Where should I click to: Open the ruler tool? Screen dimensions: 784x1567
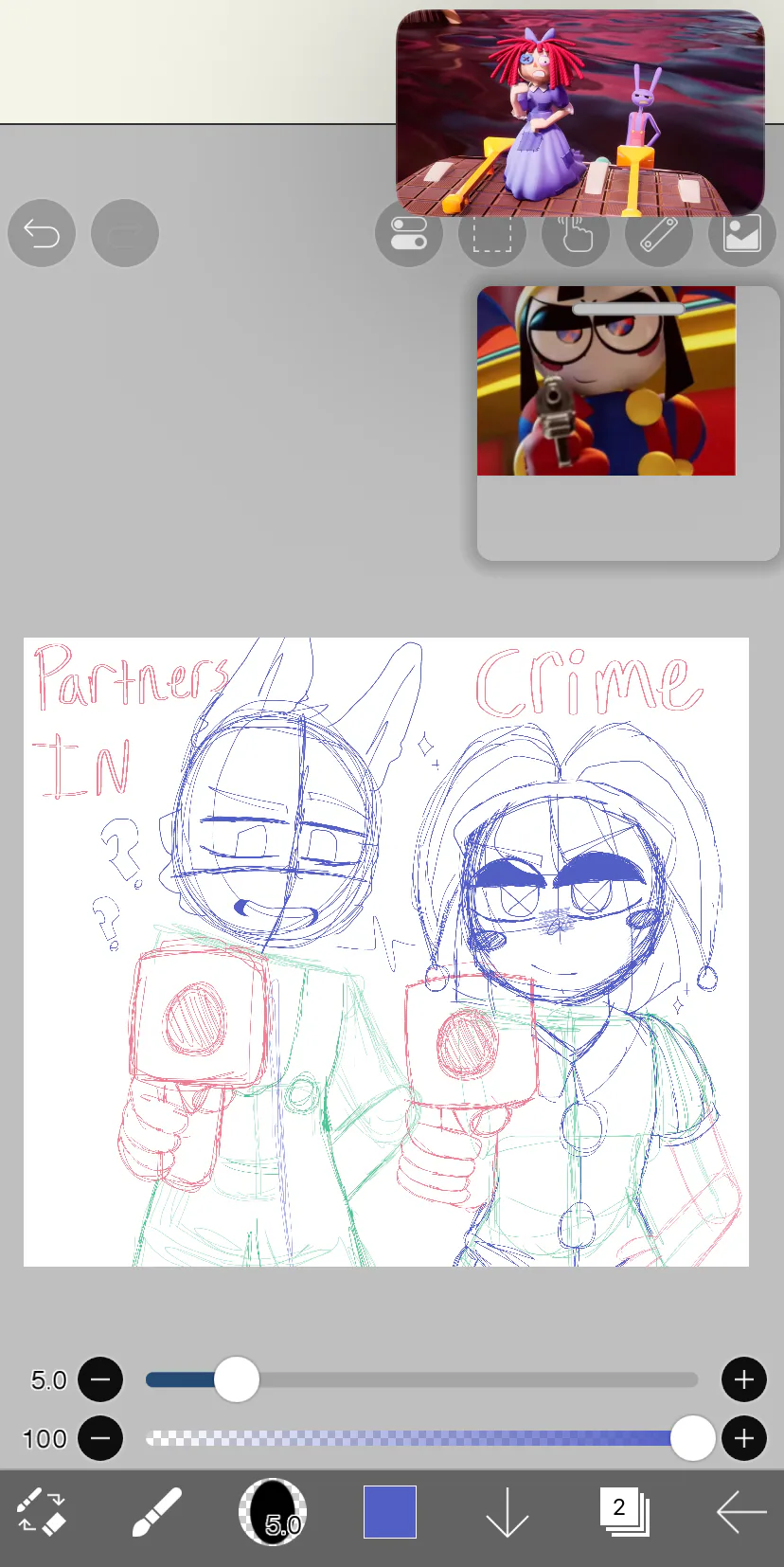click(x=659, y=233)
